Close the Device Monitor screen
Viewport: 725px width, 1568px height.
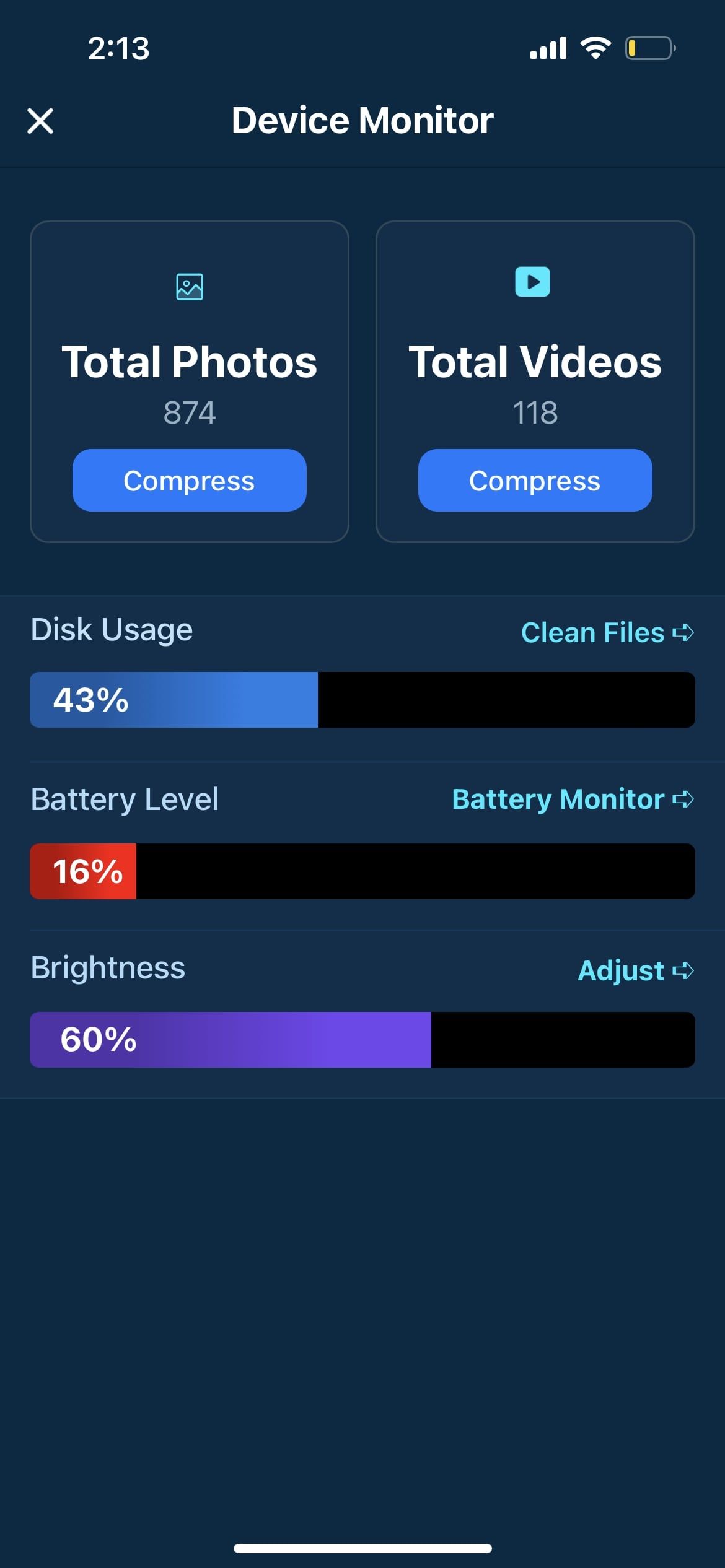[40, 121]
